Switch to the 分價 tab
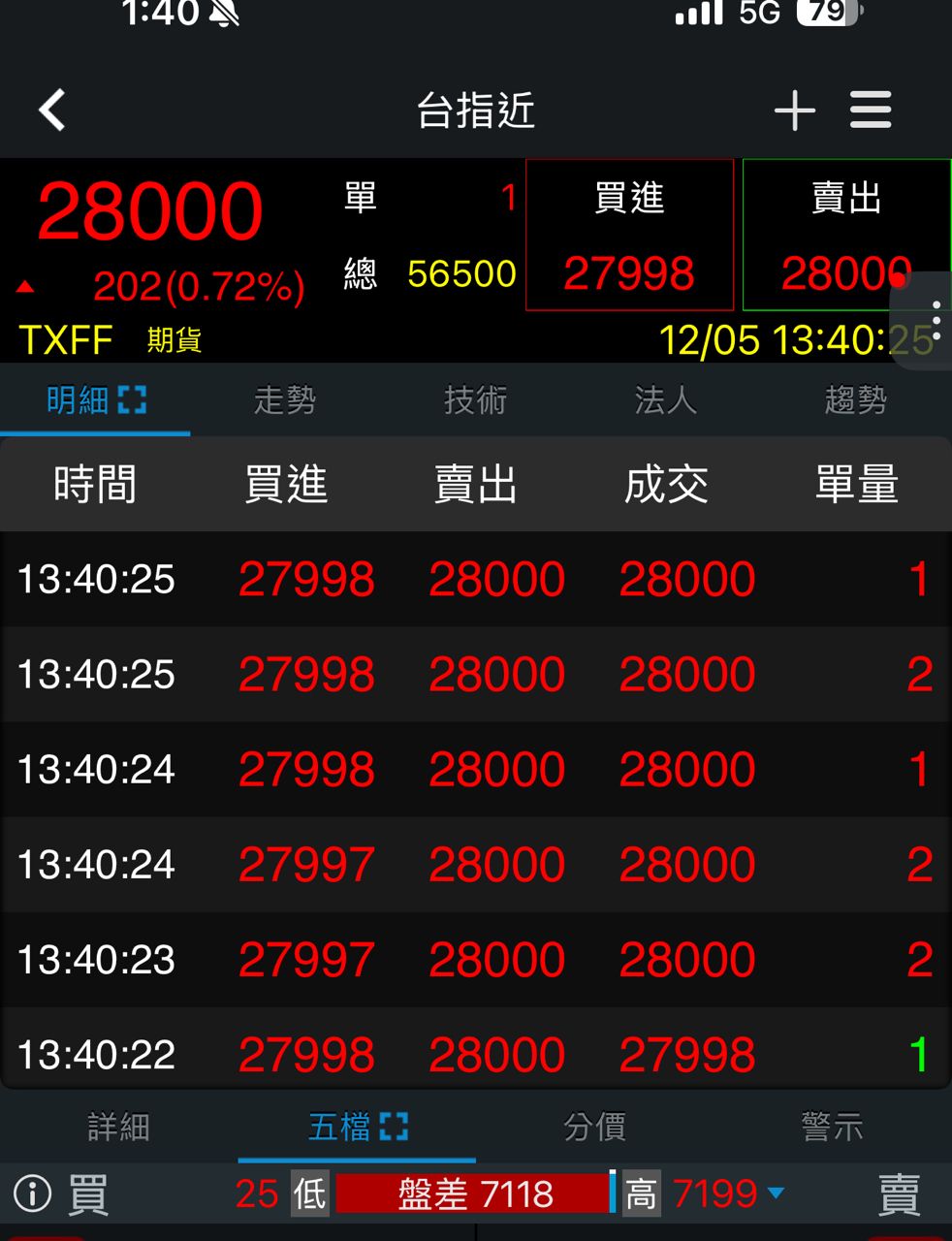 pos(594,1127)
